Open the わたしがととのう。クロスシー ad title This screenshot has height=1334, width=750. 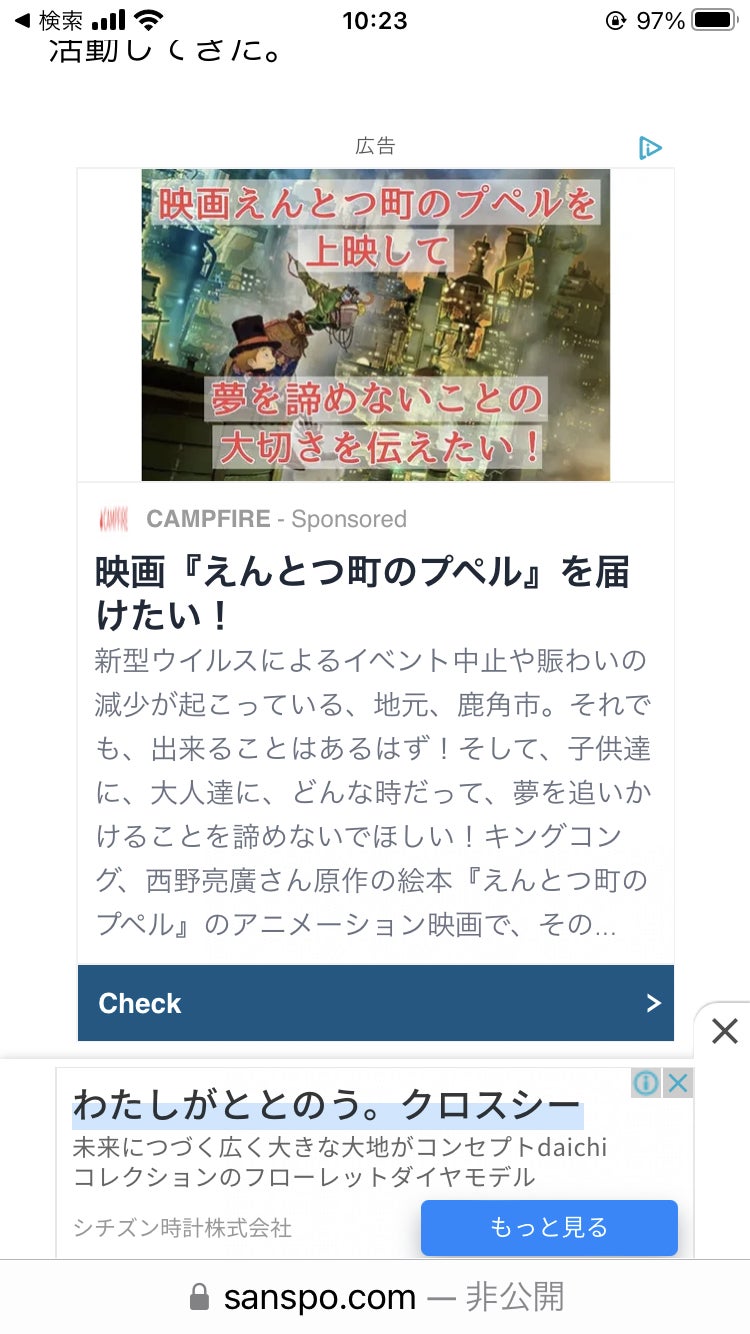[x=327, y=1107]
